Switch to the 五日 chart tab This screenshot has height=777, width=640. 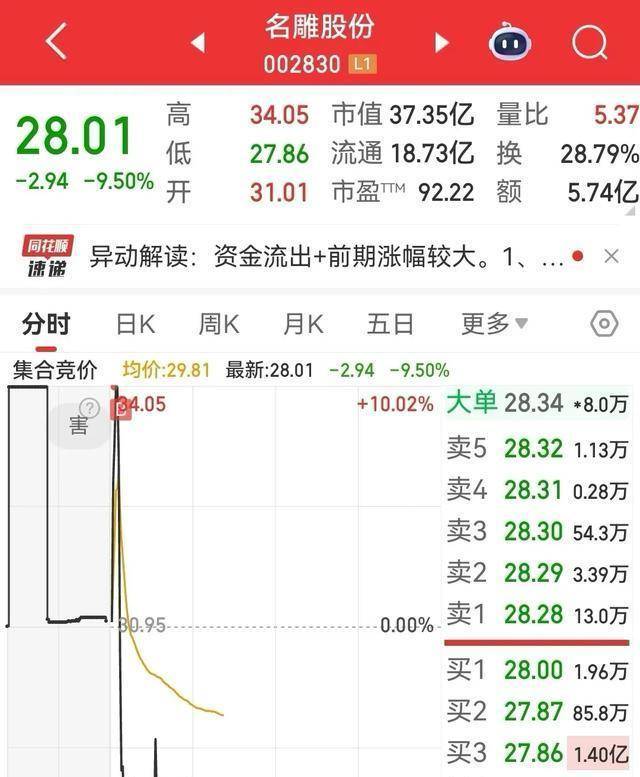[390, 324]
